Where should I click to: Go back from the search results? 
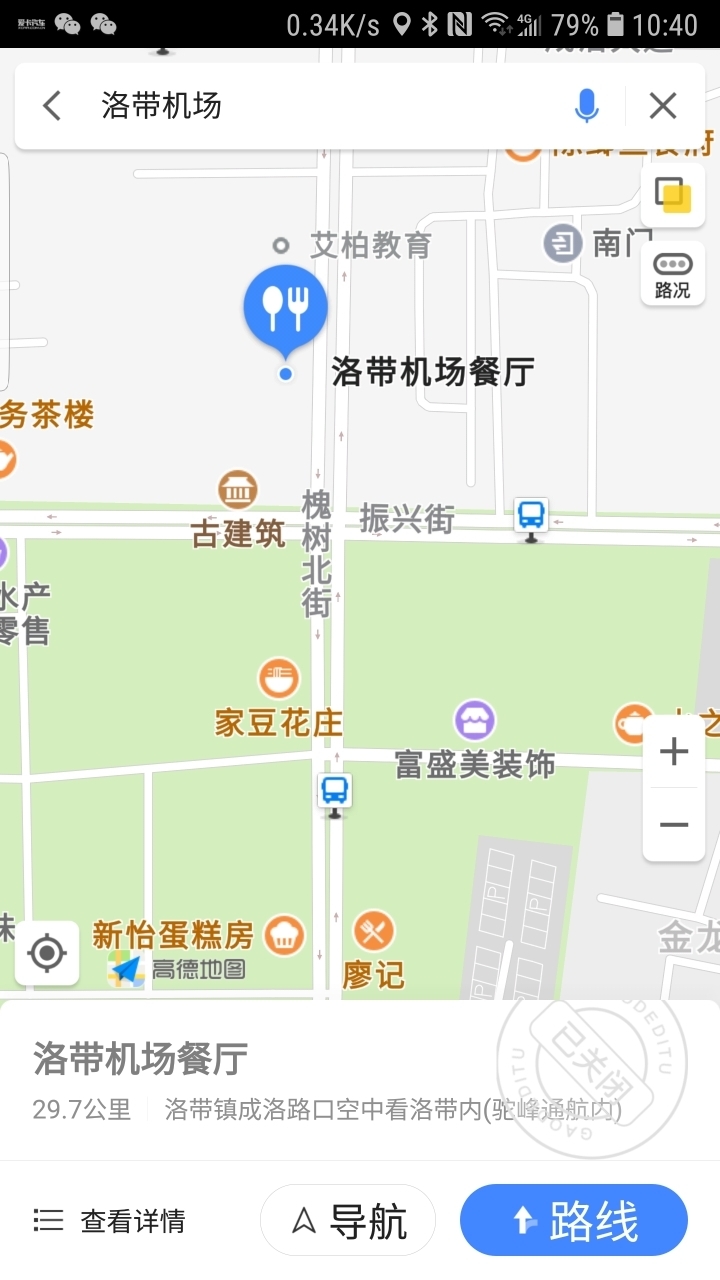pos(52,106)
